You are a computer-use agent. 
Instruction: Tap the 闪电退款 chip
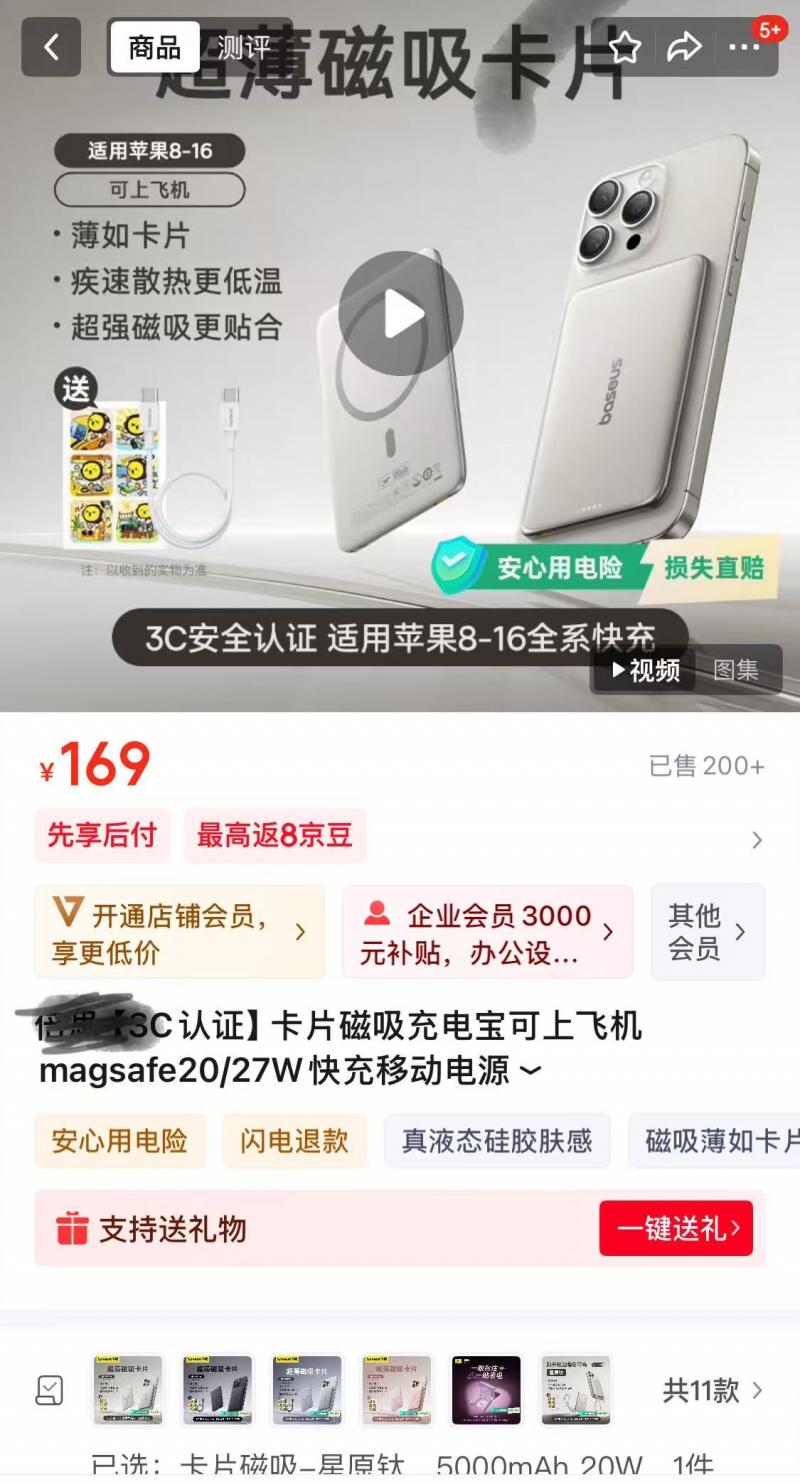pyautogui.click(x=294, y=1141)
